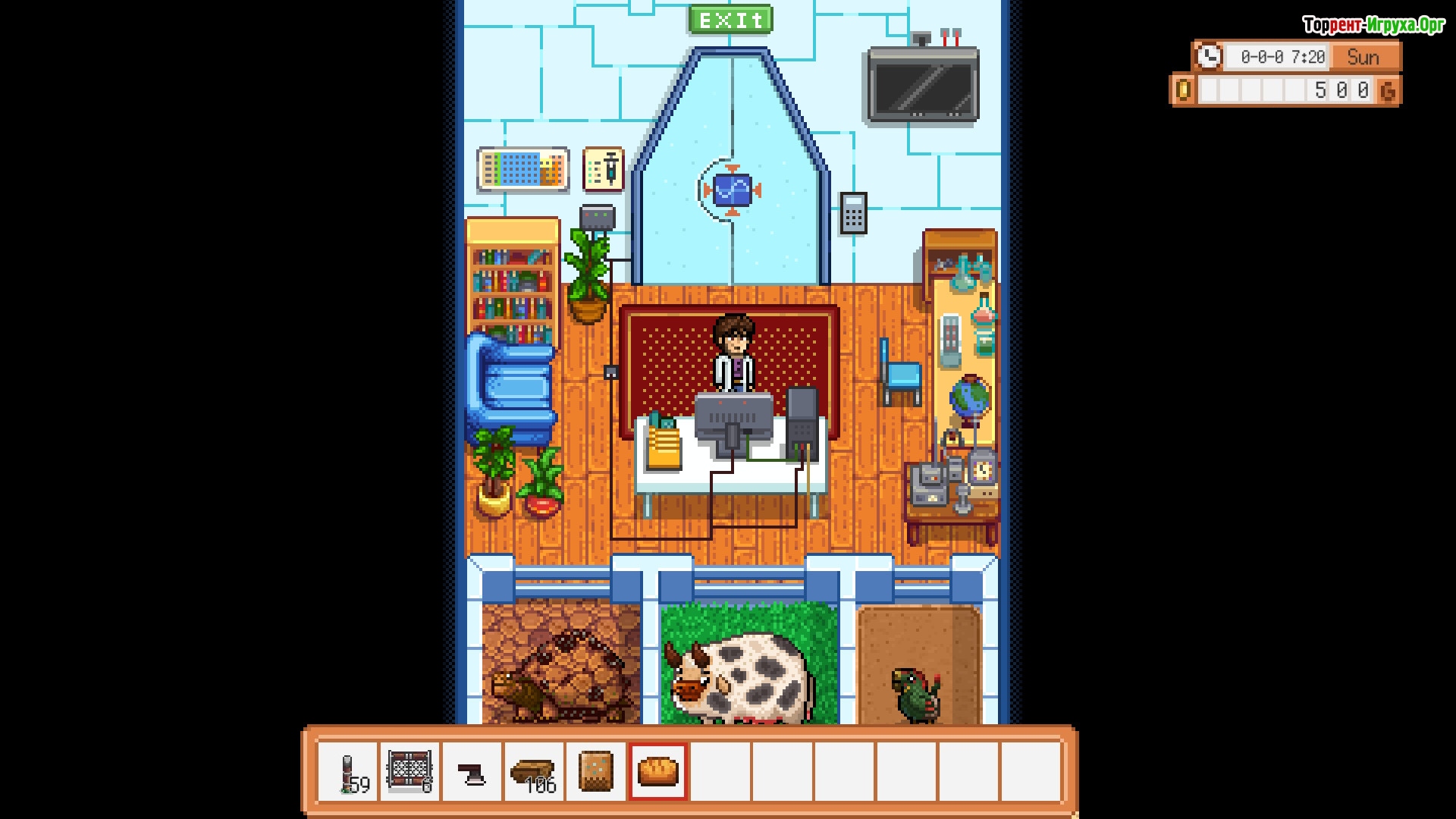Choose the brown seed packet slot
This screenshot has height=819, width=1456.
pyautogui.click(x=595, y=772)
